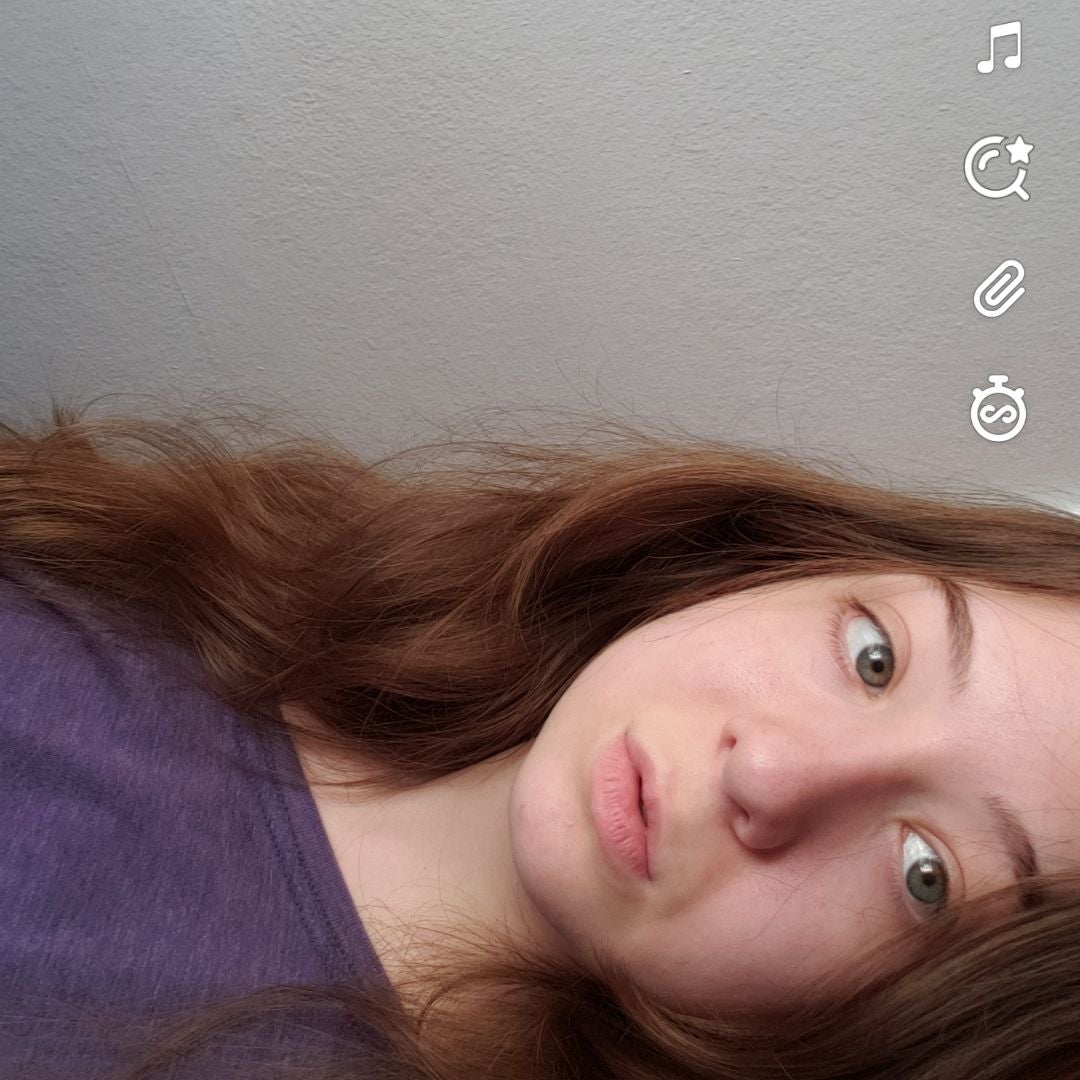
Task: Open the lens explore star icon
Action: (x=997, y=168)
